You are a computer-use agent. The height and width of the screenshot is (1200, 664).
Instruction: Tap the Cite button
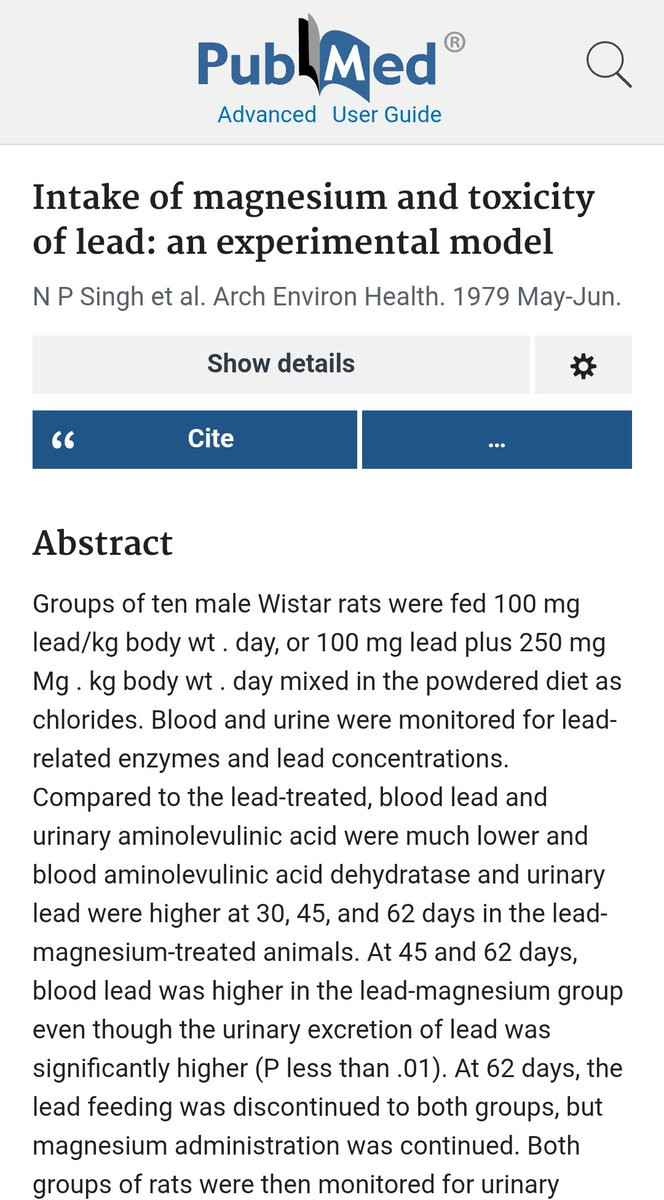pyautogui.click(x=195, y=439)
